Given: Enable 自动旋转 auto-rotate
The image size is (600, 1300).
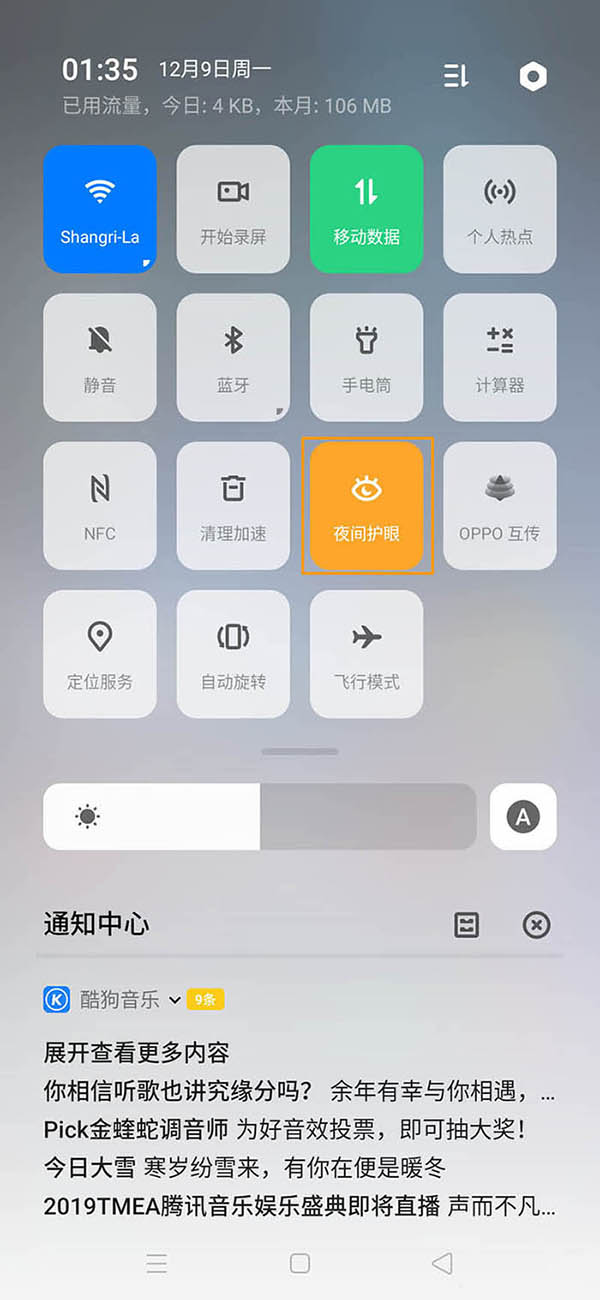Looking at the screenshot, I should click(233, 653).
